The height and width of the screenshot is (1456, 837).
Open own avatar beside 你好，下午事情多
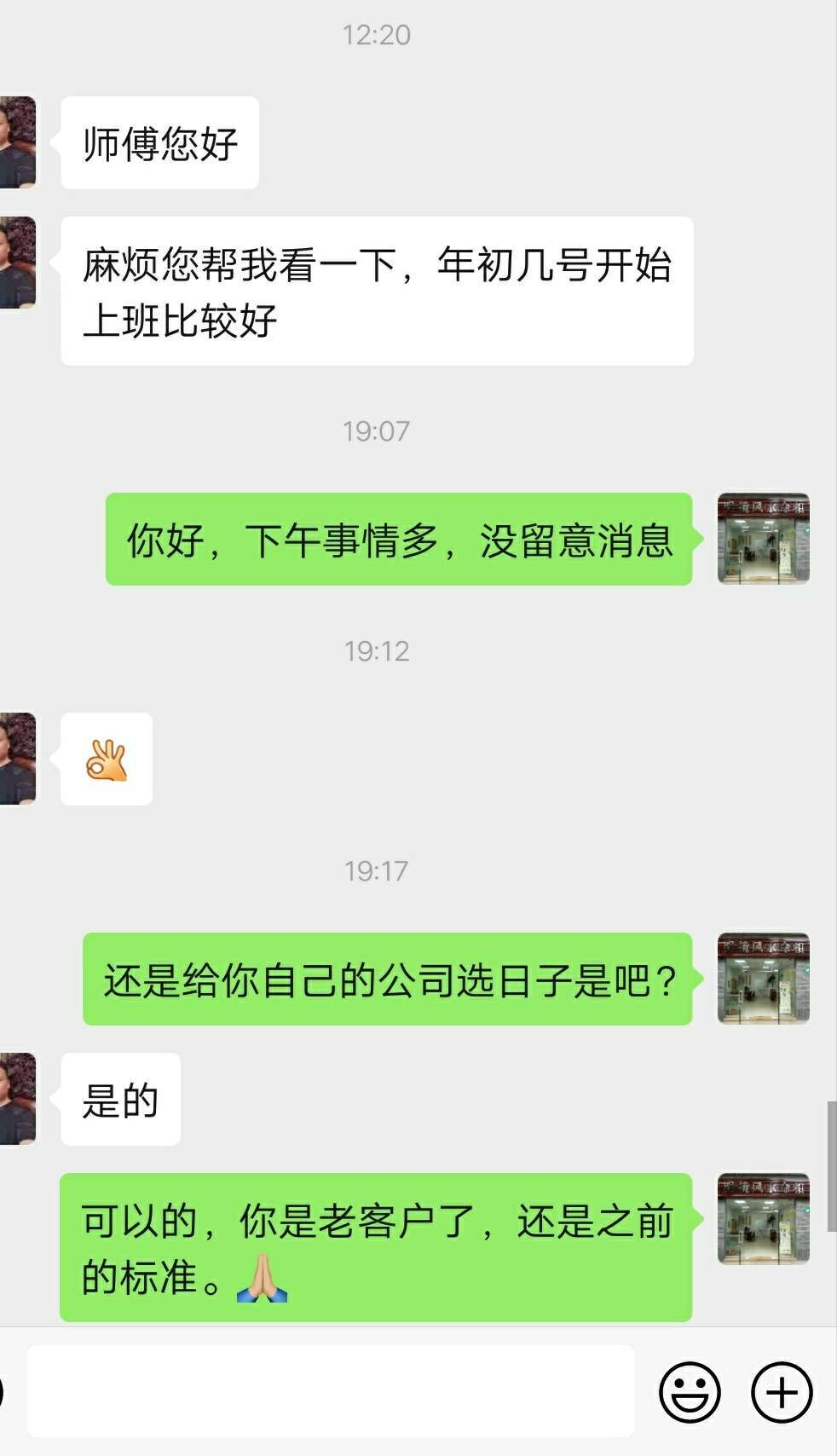[x=763, y=539]
